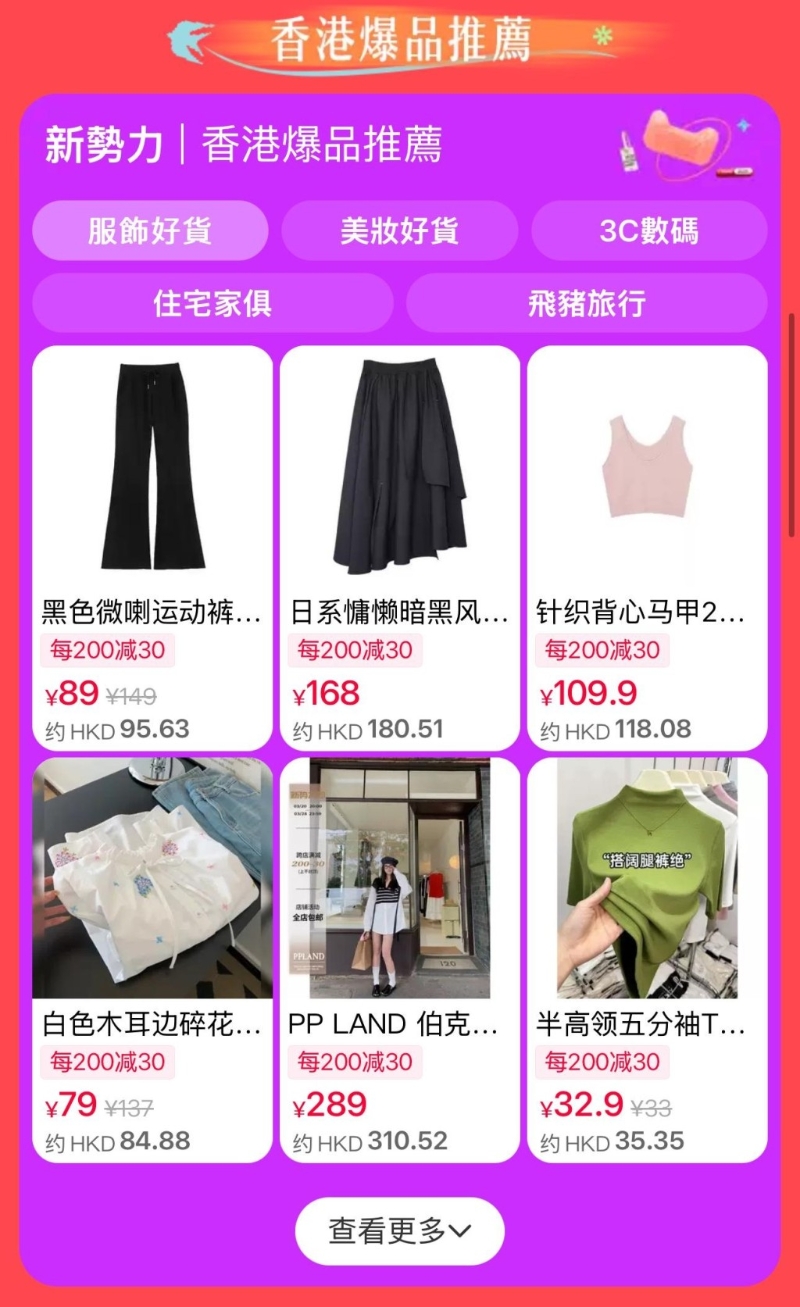This screenshot has width=800, height=1307.
Task: Switch to the 美妝好貨 category
Action: 399,231
